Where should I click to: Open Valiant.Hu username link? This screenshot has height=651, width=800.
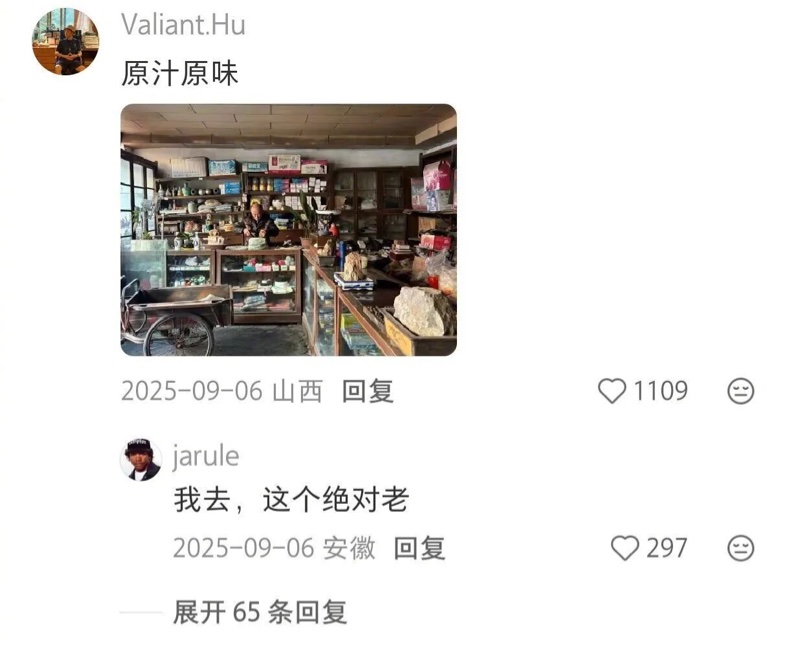tap(183, 24)
